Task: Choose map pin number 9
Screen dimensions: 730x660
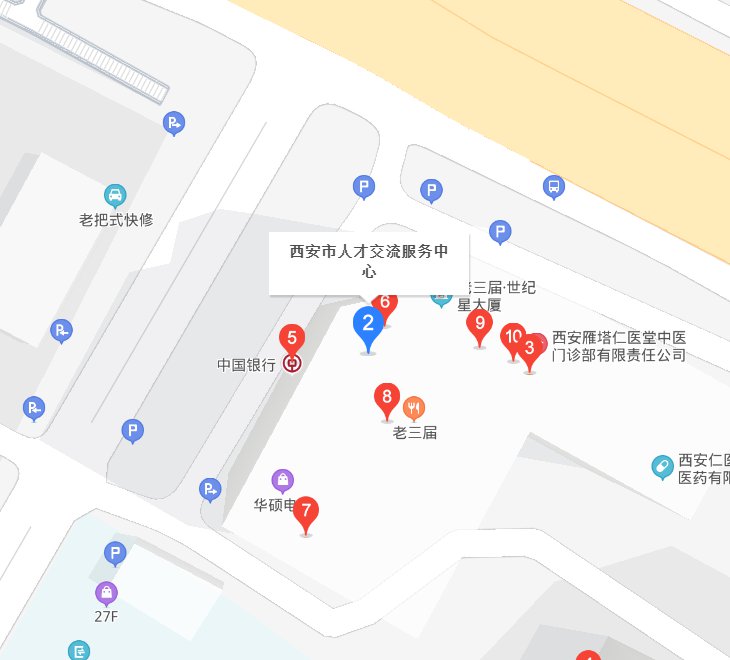Action: (480, 324)
